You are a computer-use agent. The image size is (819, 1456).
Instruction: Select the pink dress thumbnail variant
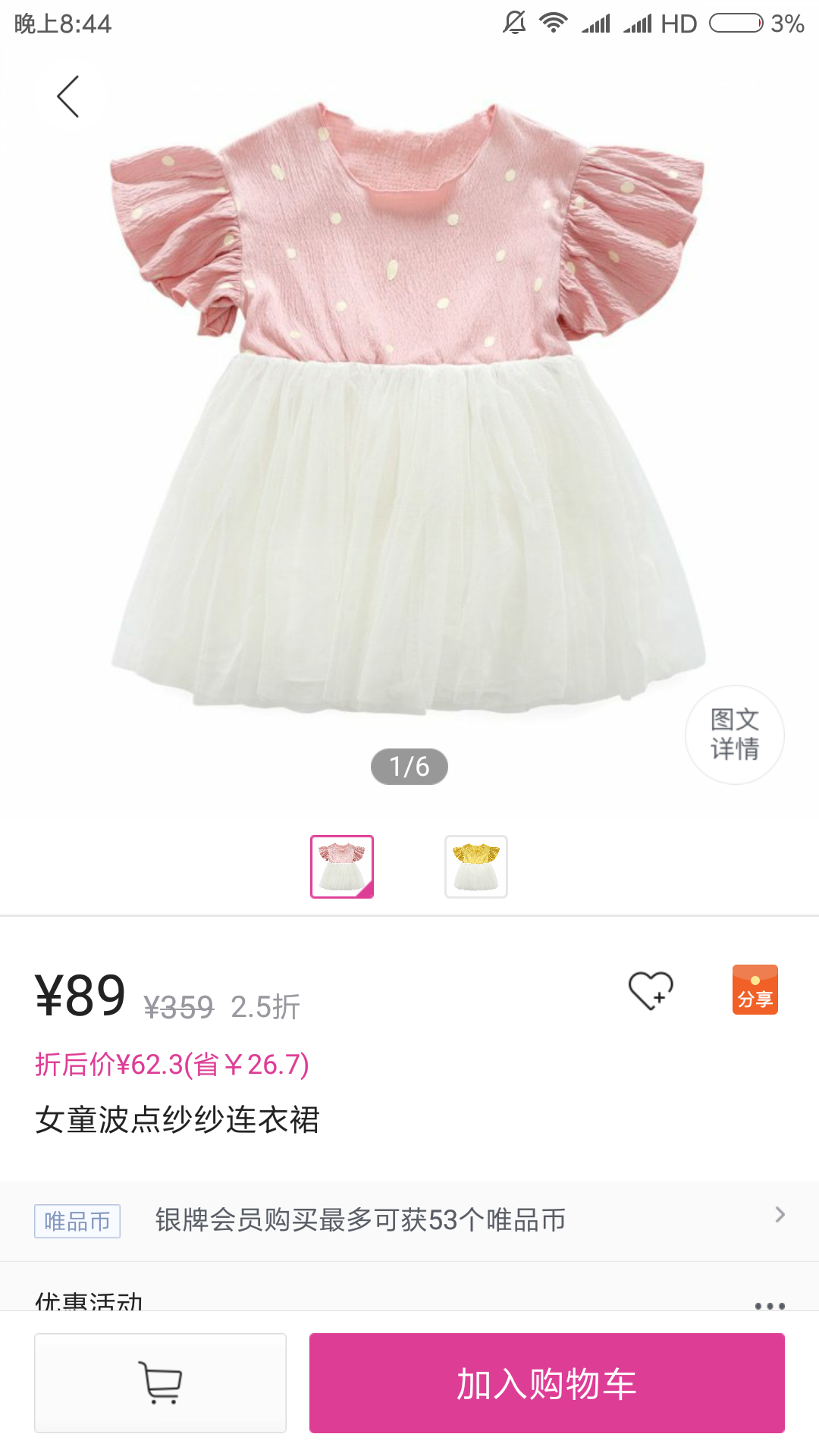click(x=342, y=867)
